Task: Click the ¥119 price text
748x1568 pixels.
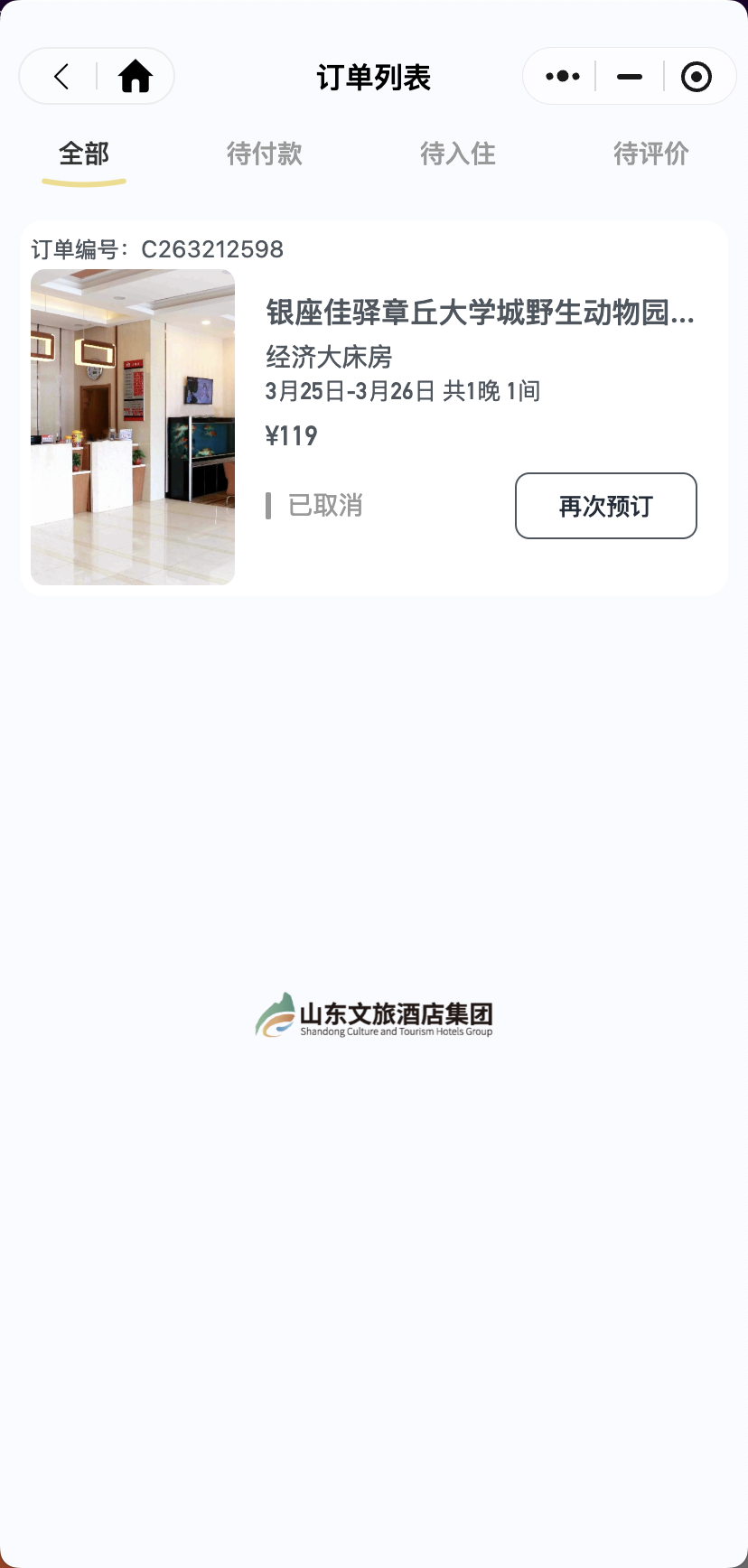Action: [x=291, y=436]
